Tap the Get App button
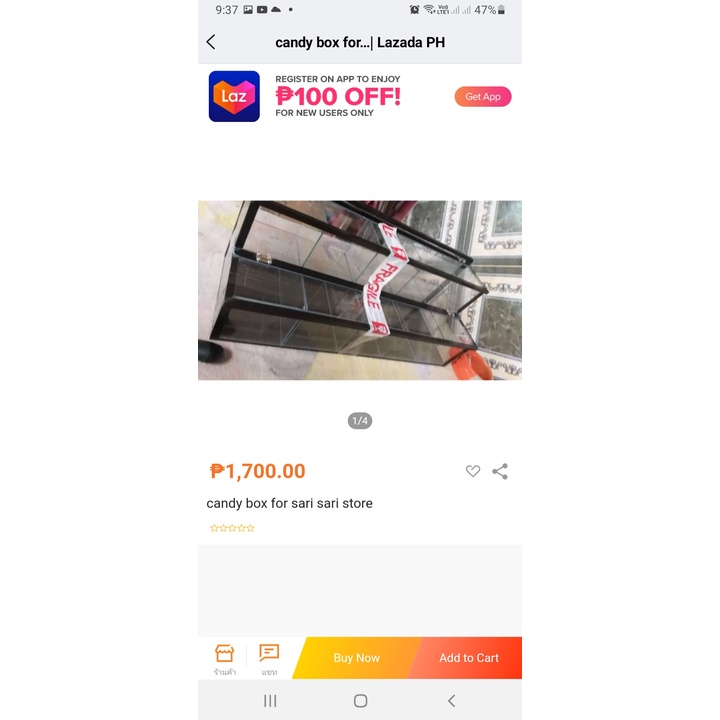720x720 pixels. tap(483, 96)
